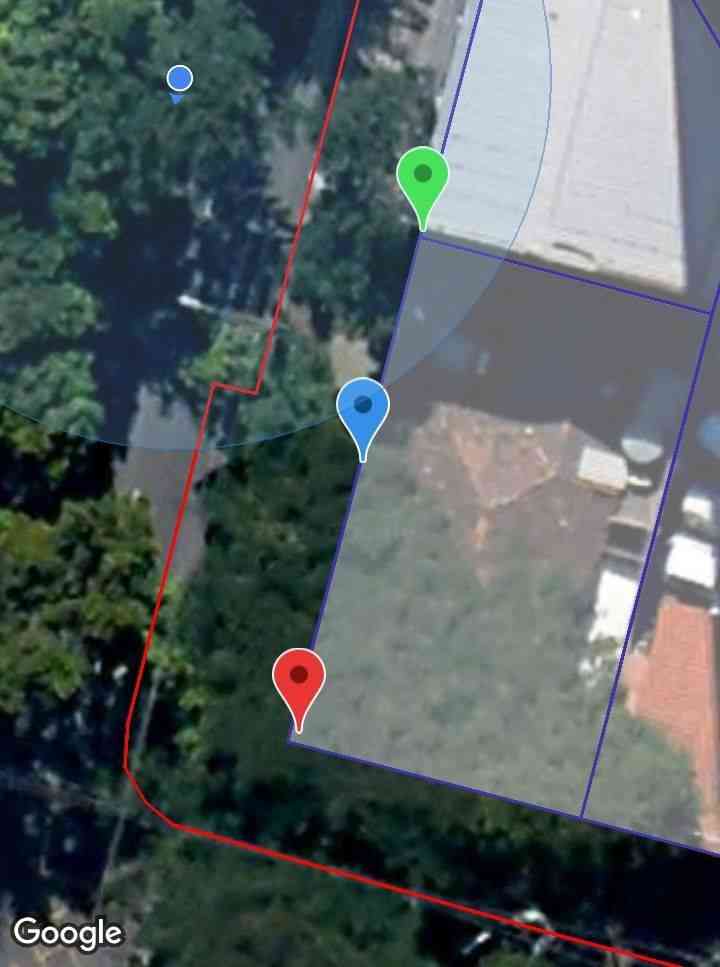Tap the blue map pin
Image resolution: width=720 pixels, height=967 pixels.
[x=362, y=411]
